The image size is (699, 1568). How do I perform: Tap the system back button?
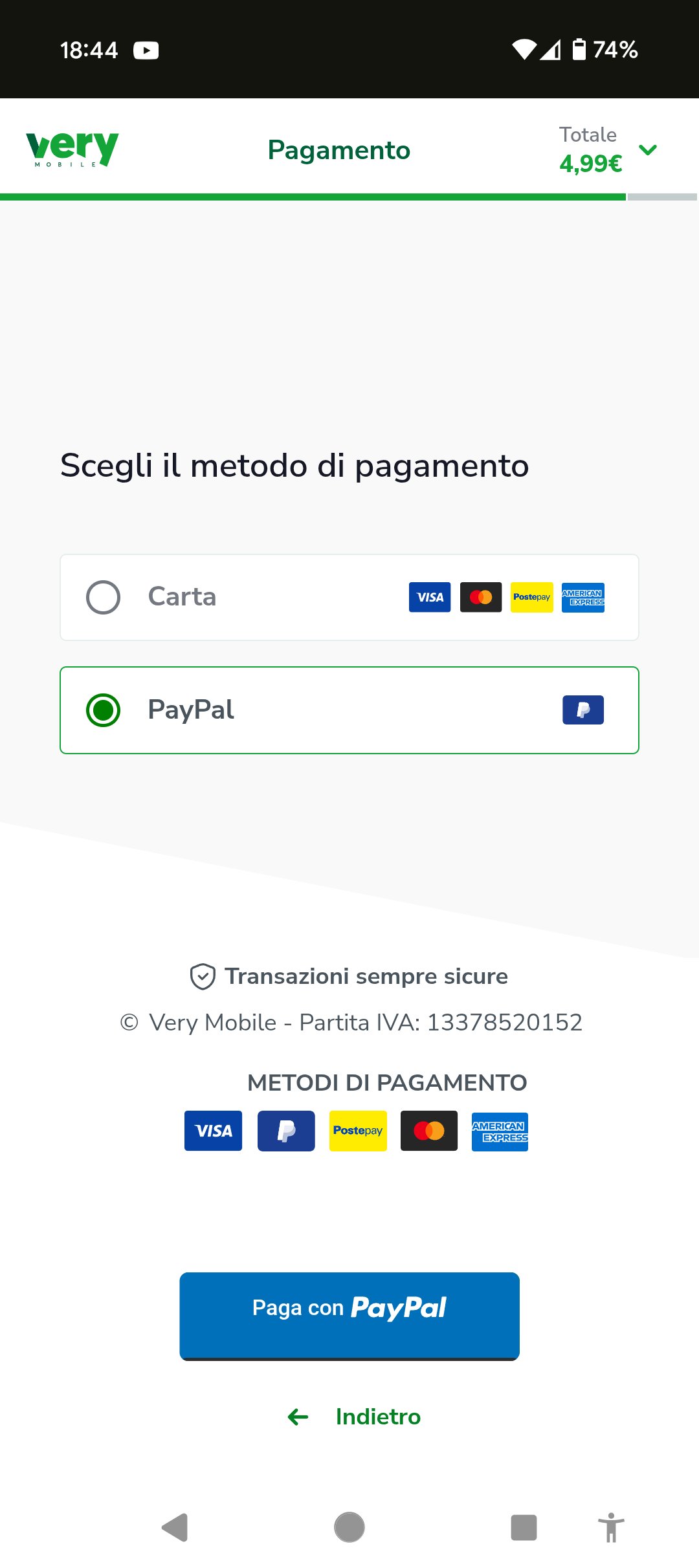click(x=175, y=1527)
